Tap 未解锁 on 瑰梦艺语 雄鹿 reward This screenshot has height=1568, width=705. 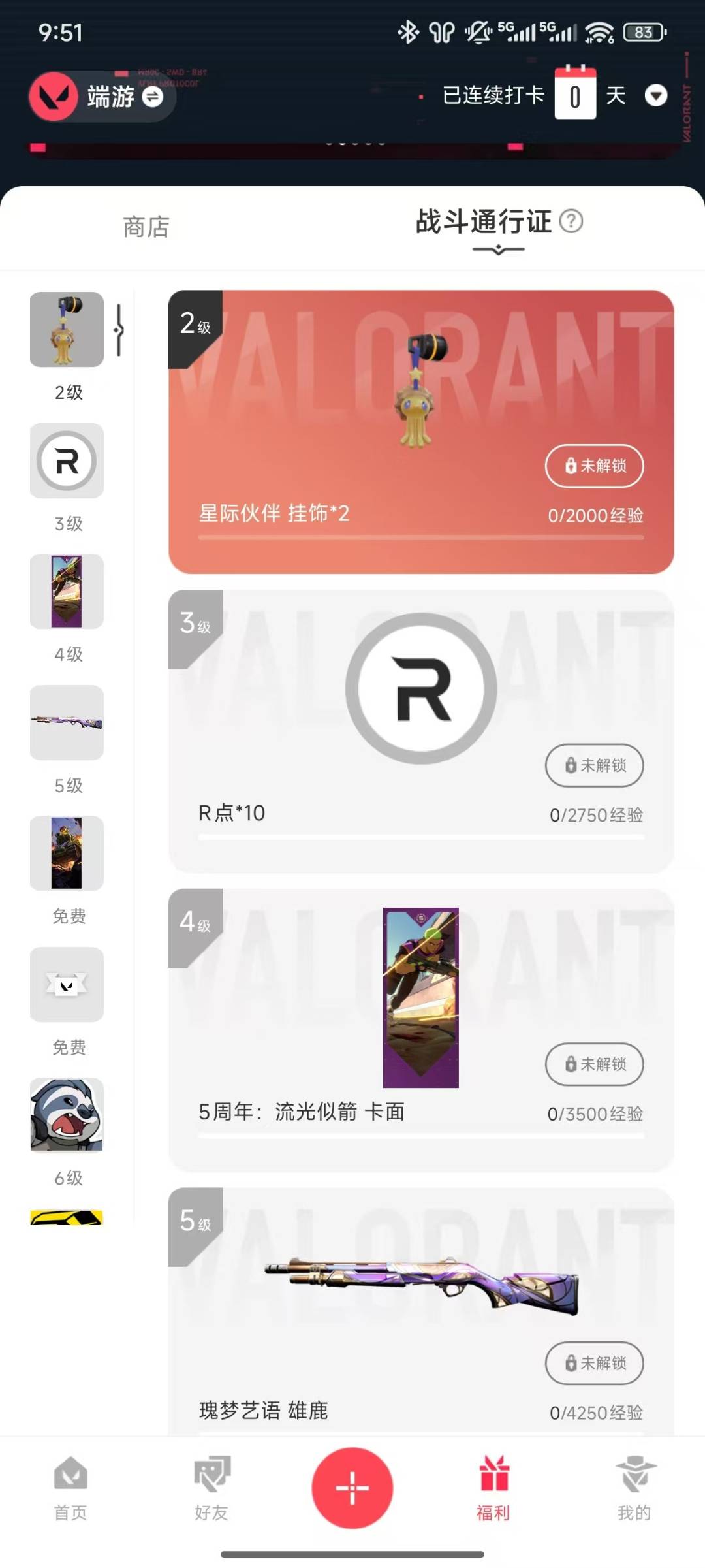pyautogui.click(x=594, y=1363)
